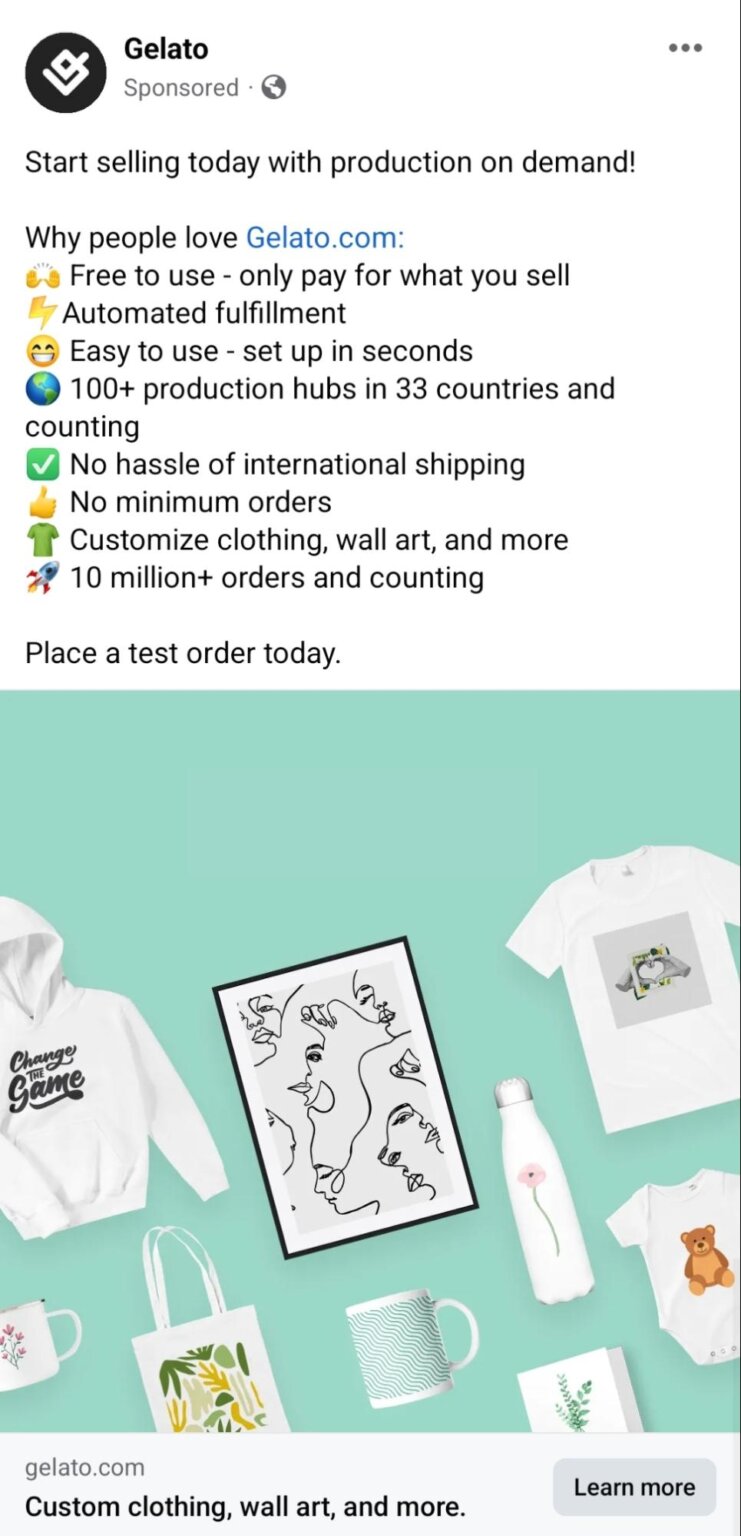Viewport: 741px width, 1536px height.
Task: Click the Custom clothing headline text
Action: (x=244, y=1506)
